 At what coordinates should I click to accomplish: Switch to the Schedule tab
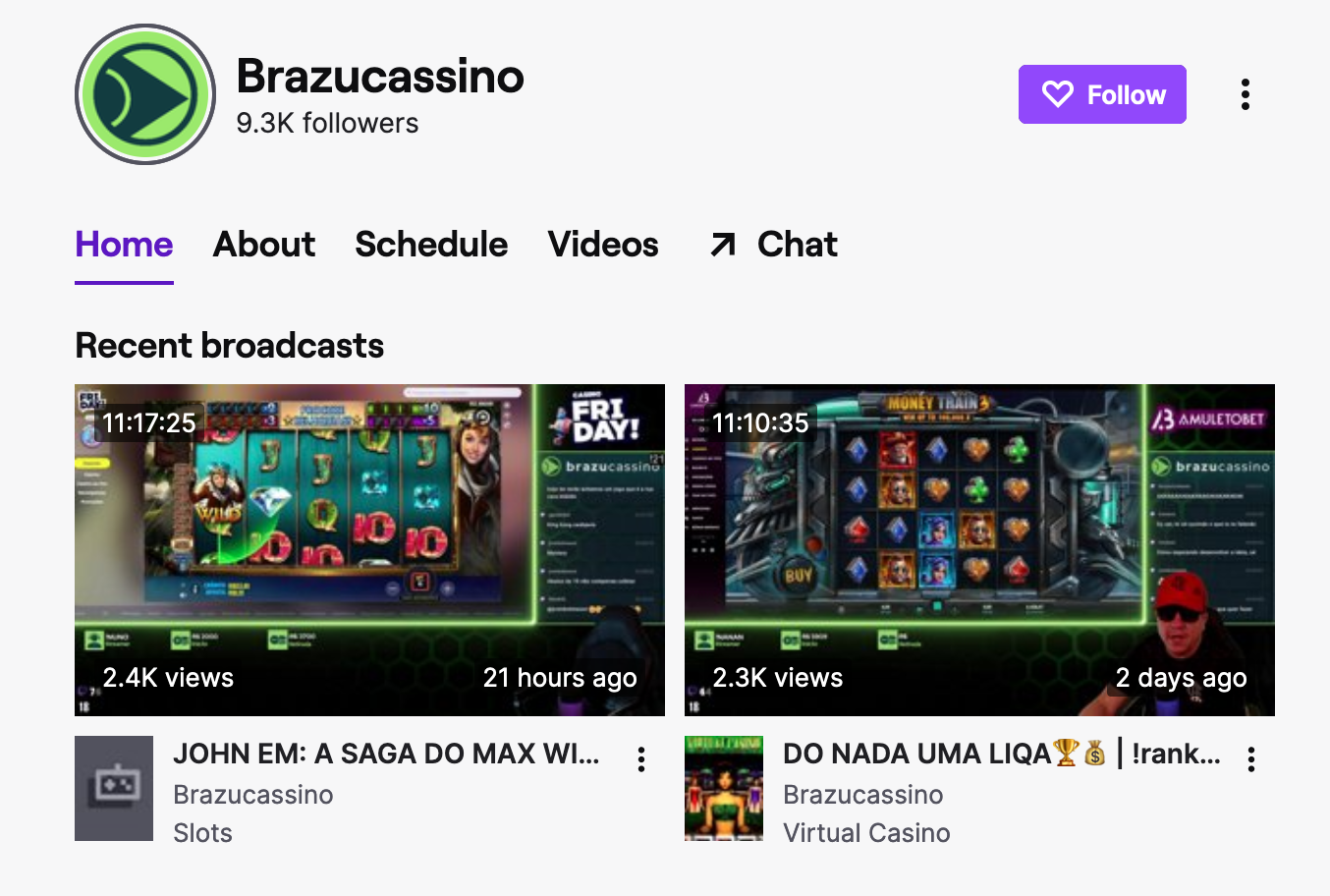point(431,244)
